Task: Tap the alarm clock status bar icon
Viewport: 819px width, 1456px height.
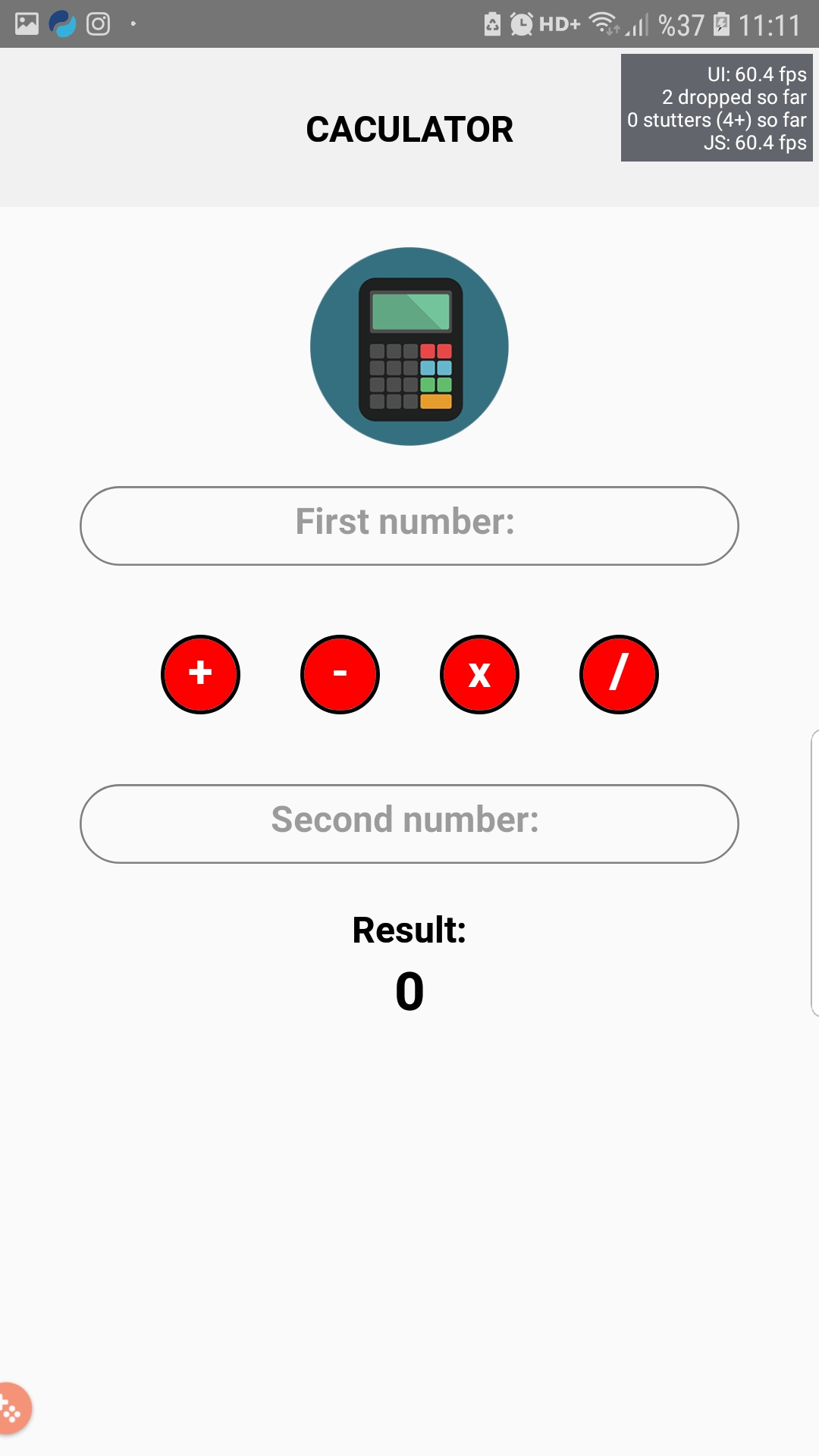Action: click(522, 23)
